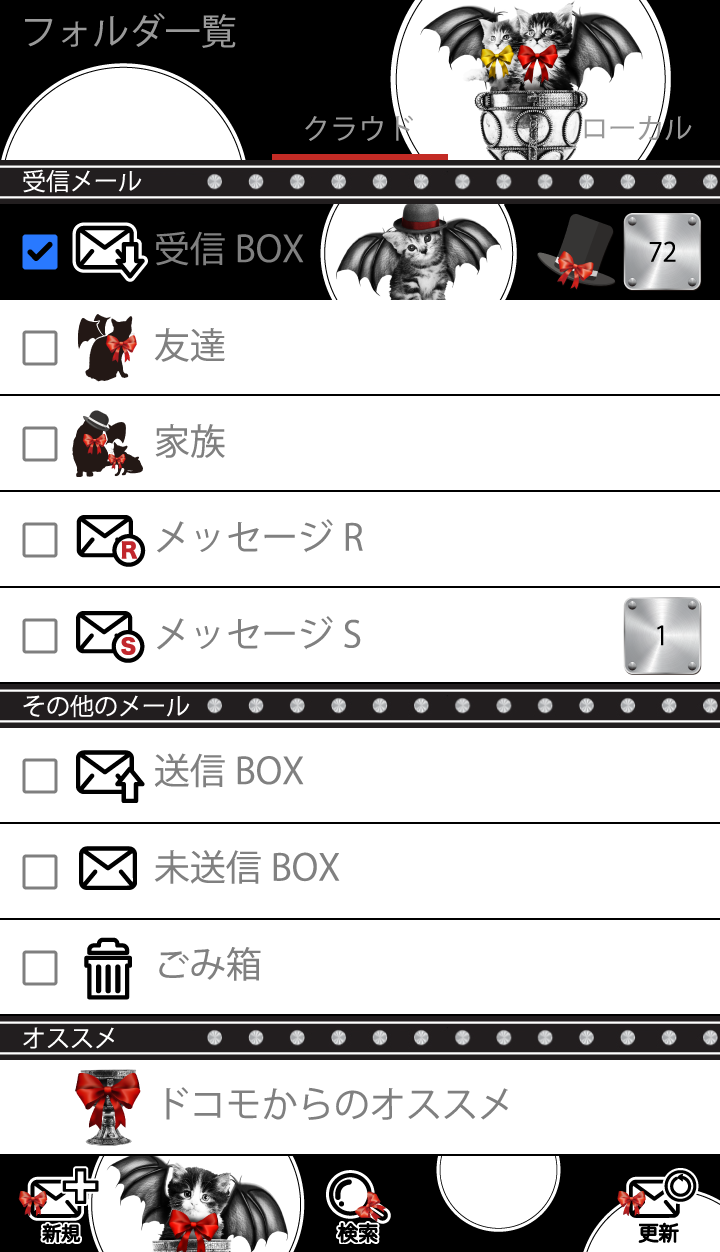Open the メッセージ R folder

pyautogui.click(x=260, y=539)
